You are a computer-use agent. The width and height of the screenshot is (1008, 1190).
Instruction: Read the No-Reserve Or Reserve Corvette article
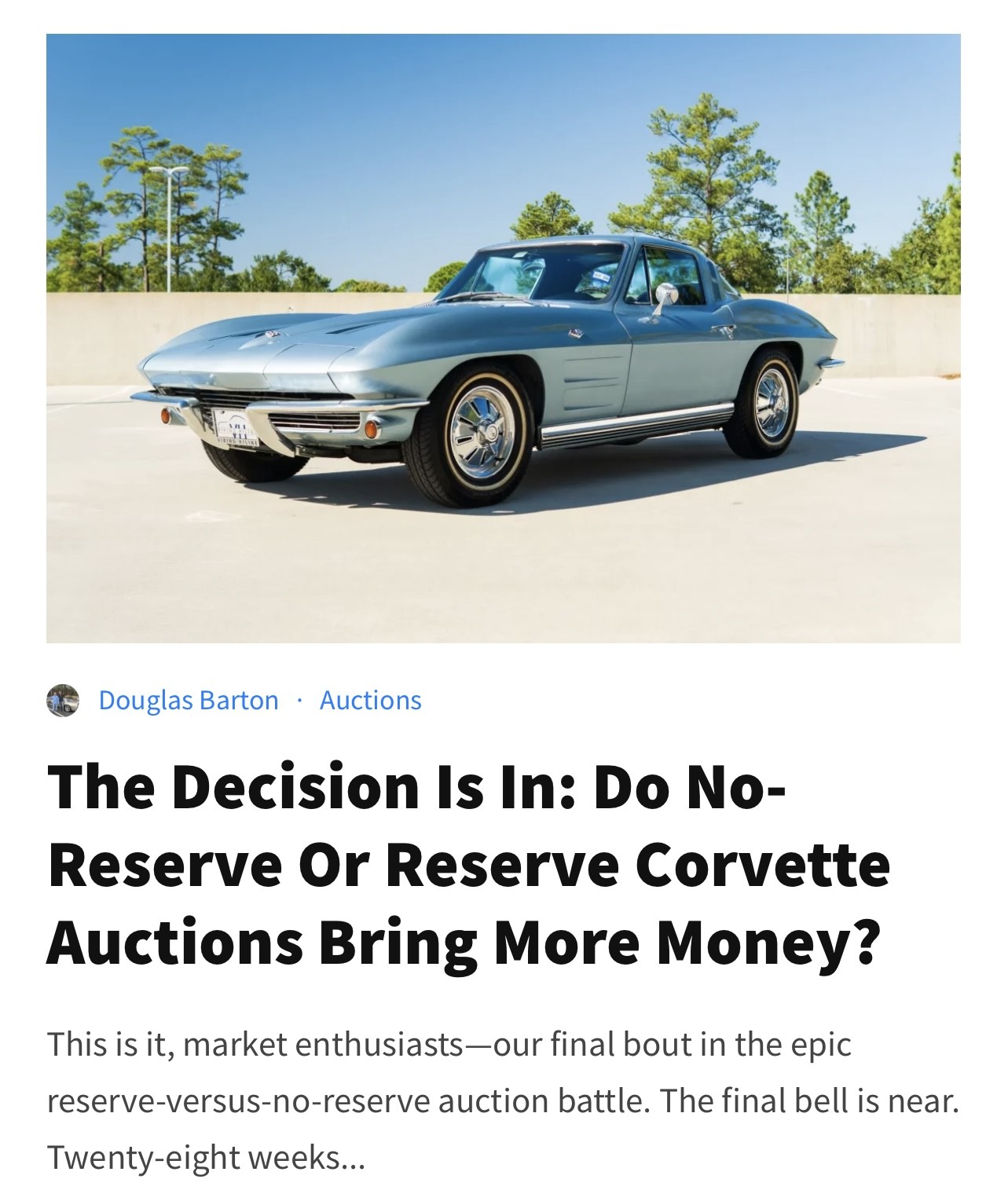[x=468, y=863]
